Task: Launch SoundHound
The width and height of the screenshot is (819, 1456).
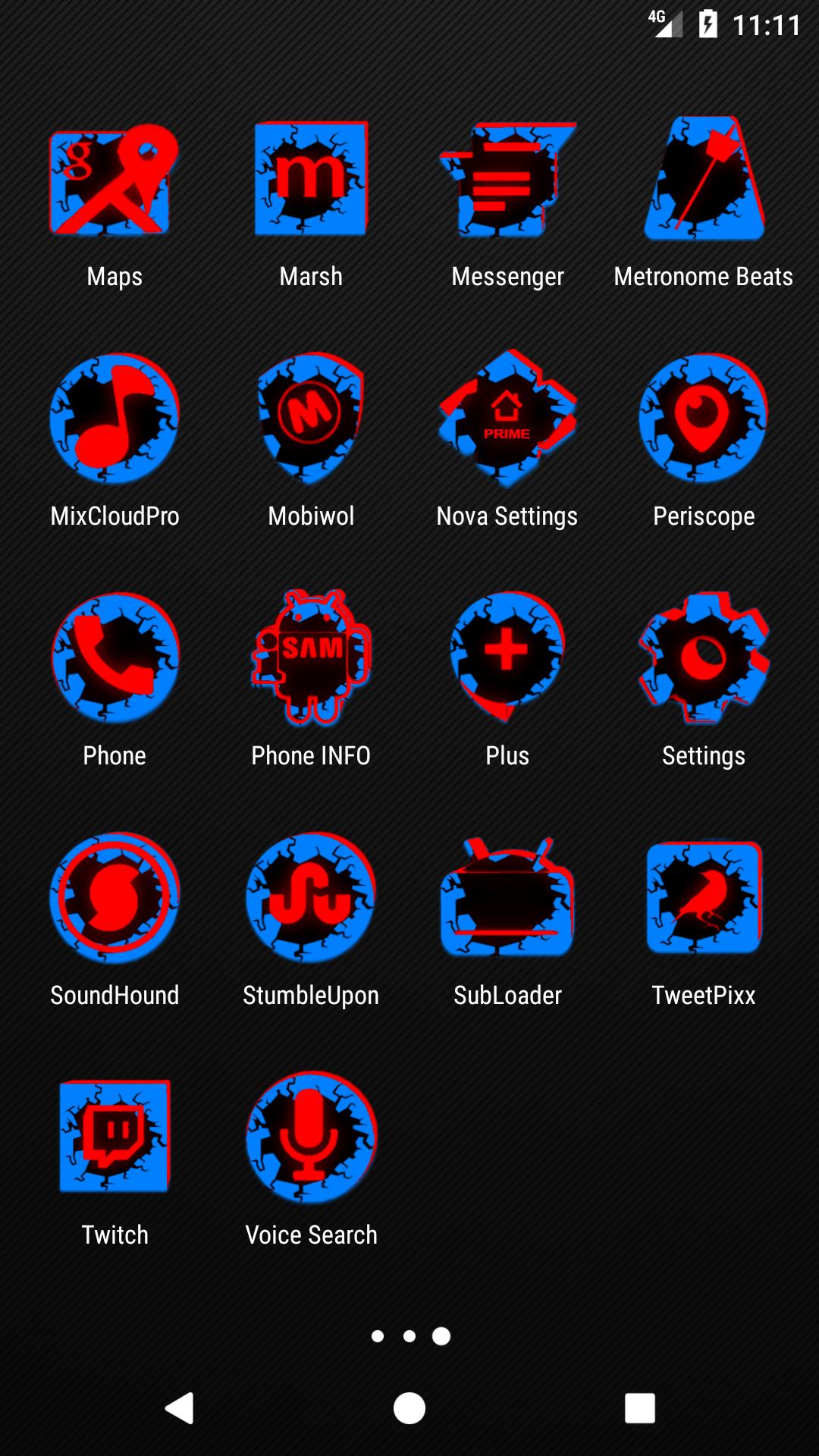Action: (115, 899)
